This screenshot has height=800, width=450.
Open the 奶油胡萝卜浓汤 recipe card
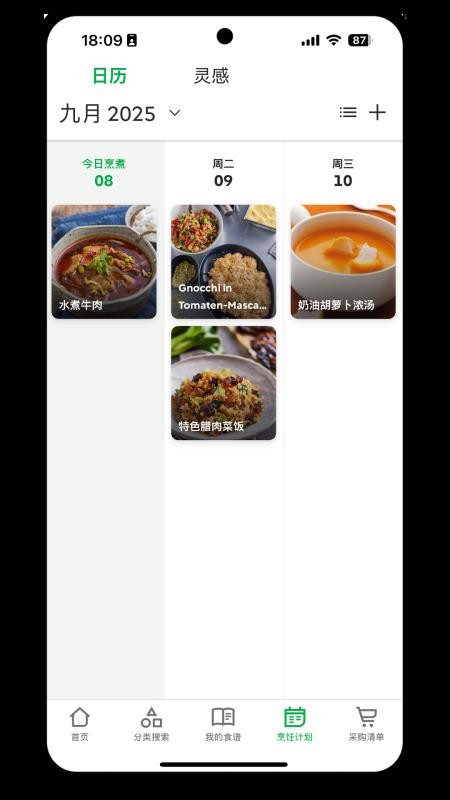point(343,262)
